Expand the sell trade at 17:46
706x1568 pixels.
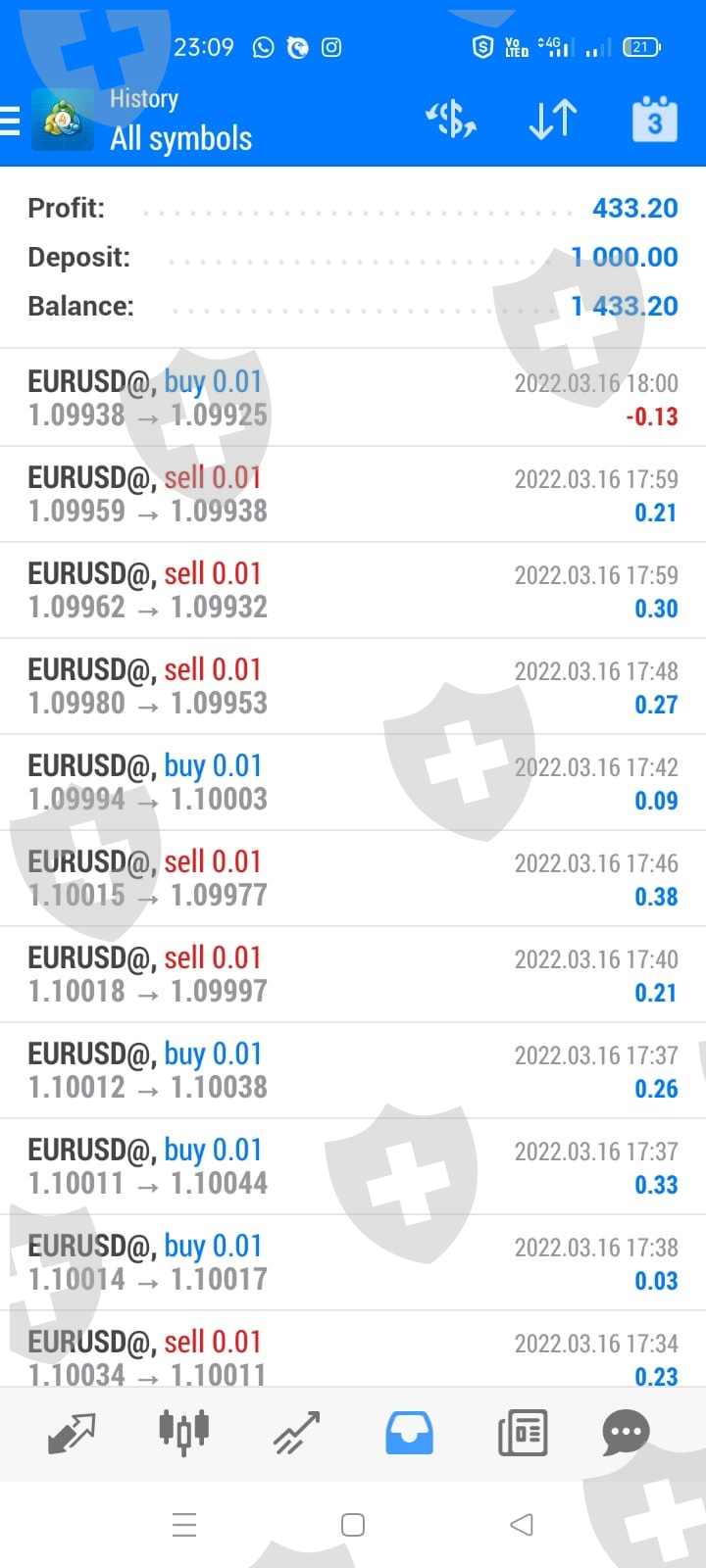coord(353,878)
